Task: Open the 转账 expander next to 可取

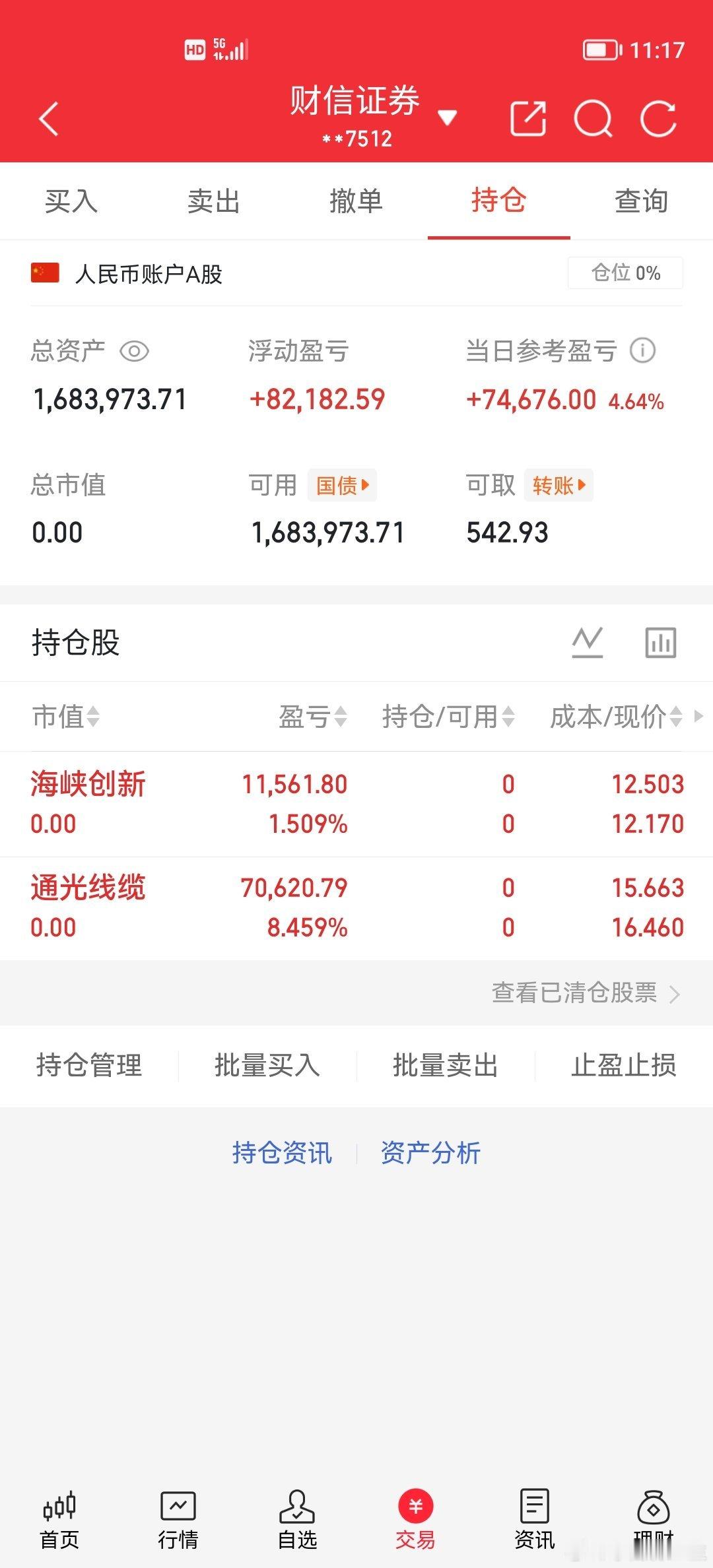Action: (558, 485)
